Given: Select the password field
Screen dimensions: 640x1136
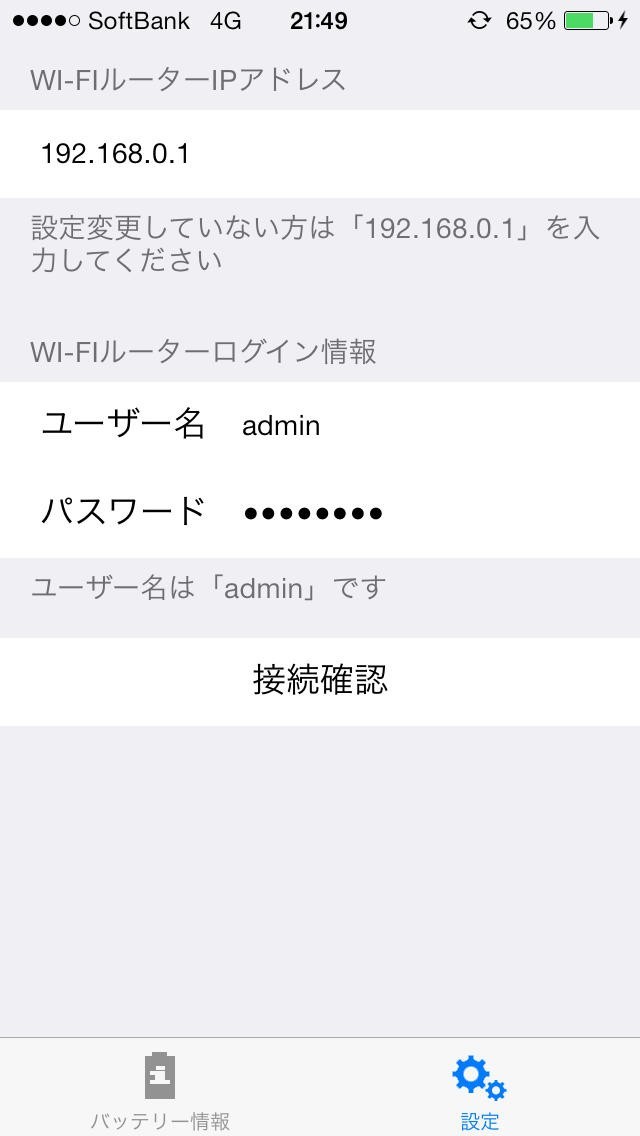Looking at the screenshot, I should (x=420, y=513).
